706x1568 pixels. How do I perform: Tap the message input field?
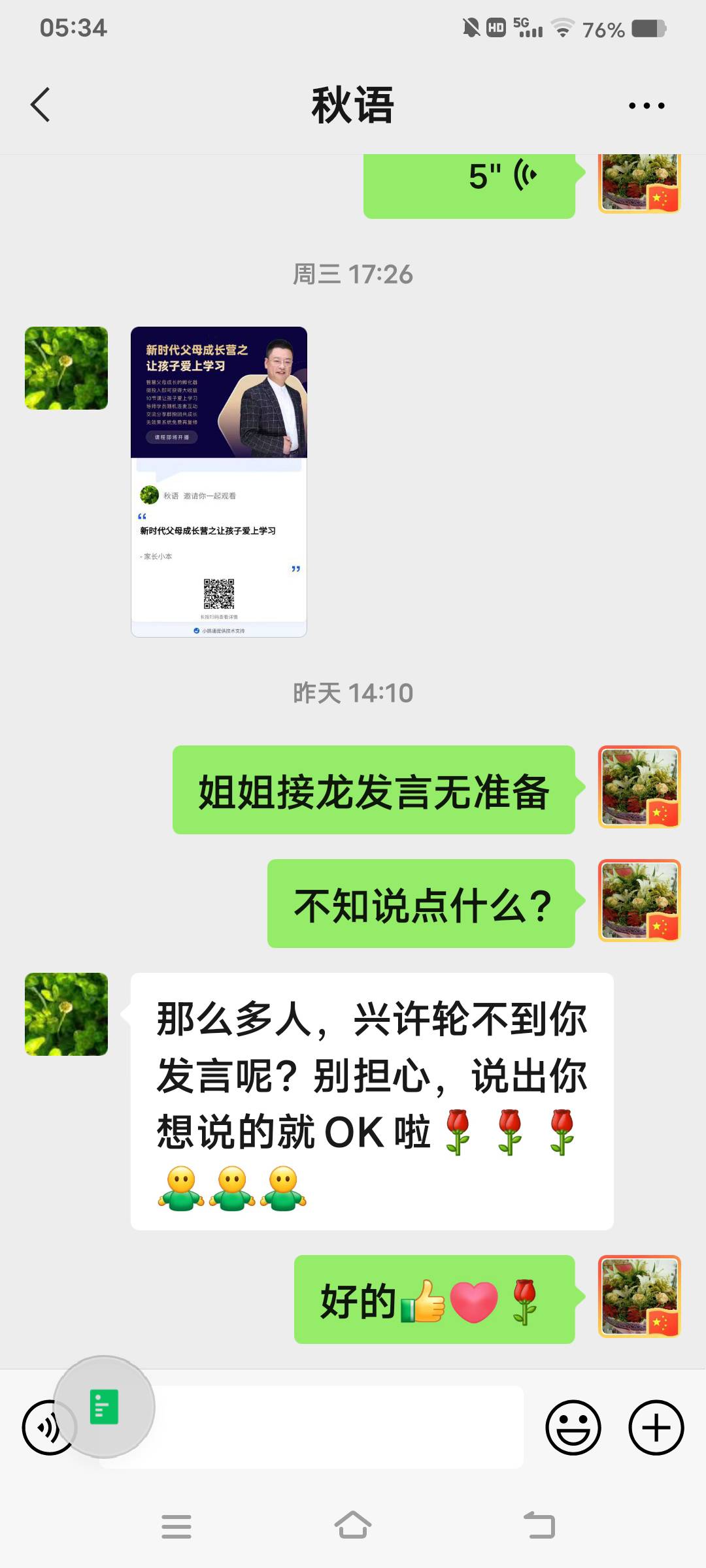tap(327, 1428)
